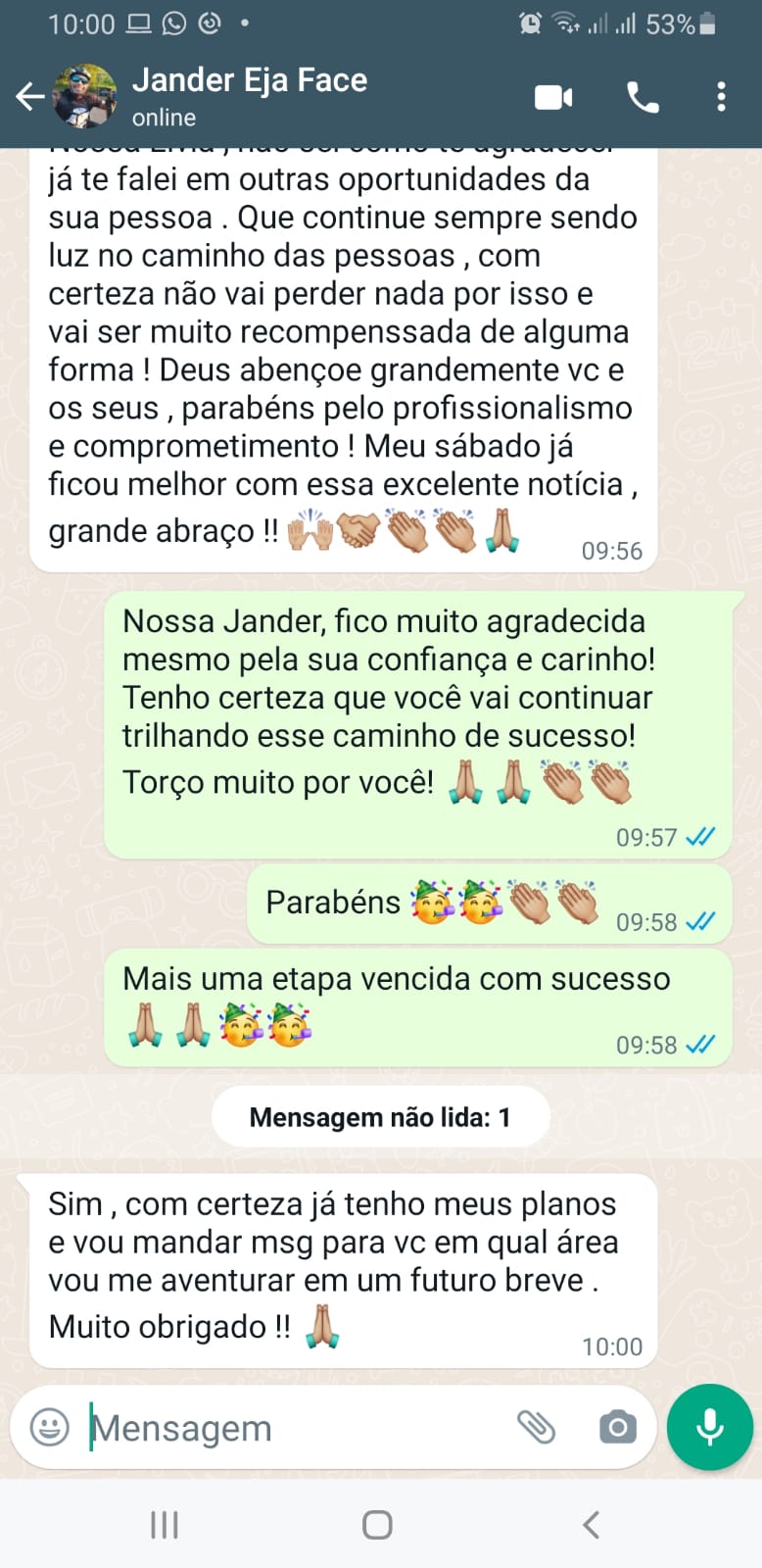Image resolution: width=762 pixels, height=1568 pixels.
Task: Open the camera from the chat
Action: (x=617, y=1427)
